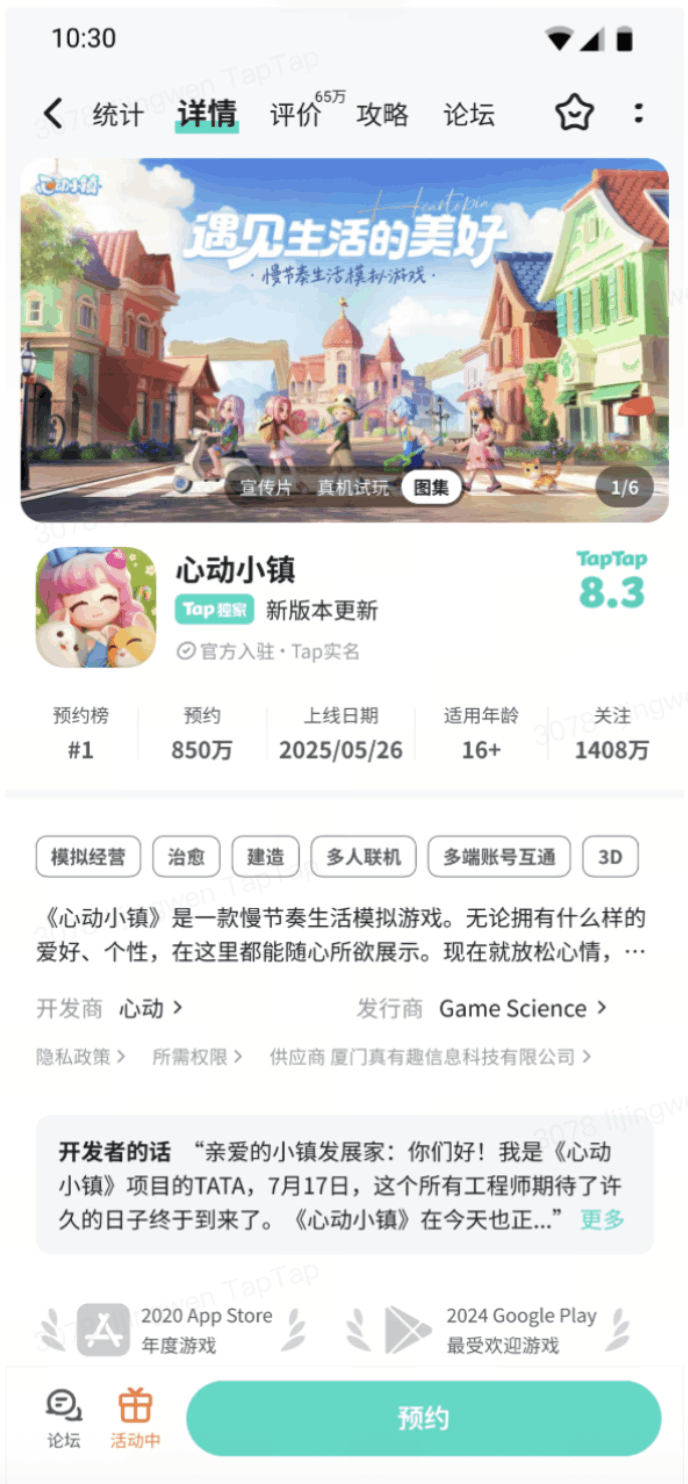This screenshot has height=1484, width=688.
Task: Tap the 模拟经营 tag chip
Action: pyautogui.click(x=88, y=857)
